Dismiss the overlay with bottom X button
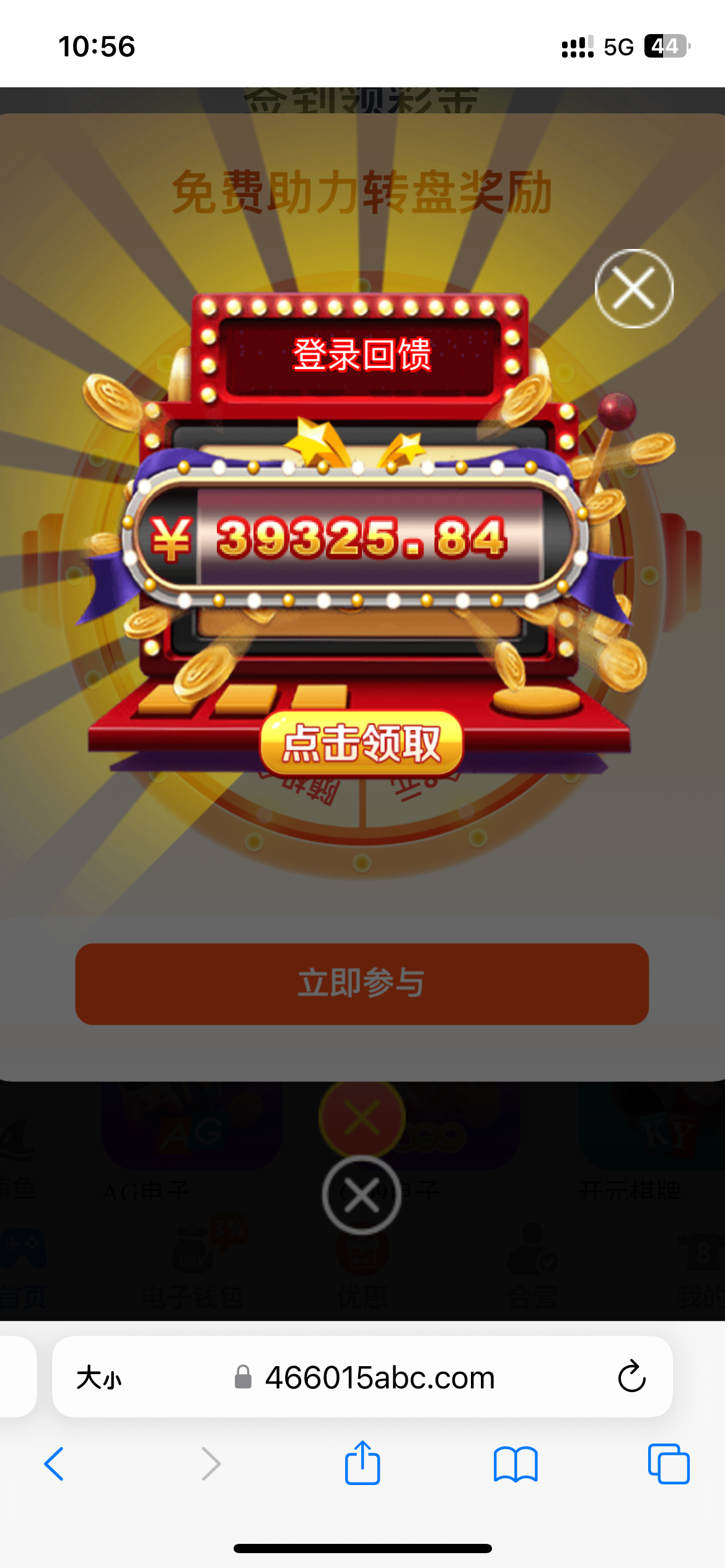725x1568 pixels. coord(362,1195)
